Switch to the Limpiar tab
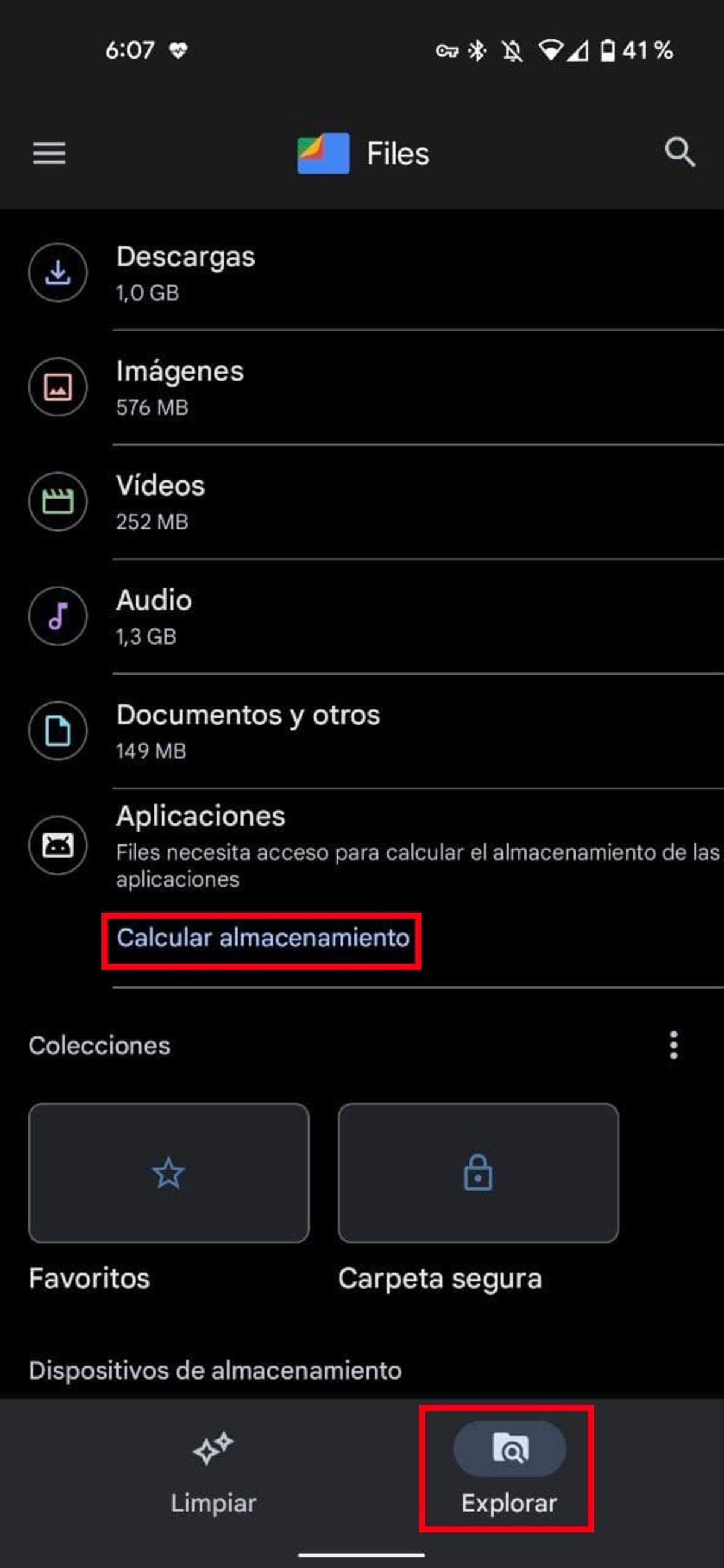Viewport: 724px width, 1568px height. pyautogui.click(x=213, y=1472)
